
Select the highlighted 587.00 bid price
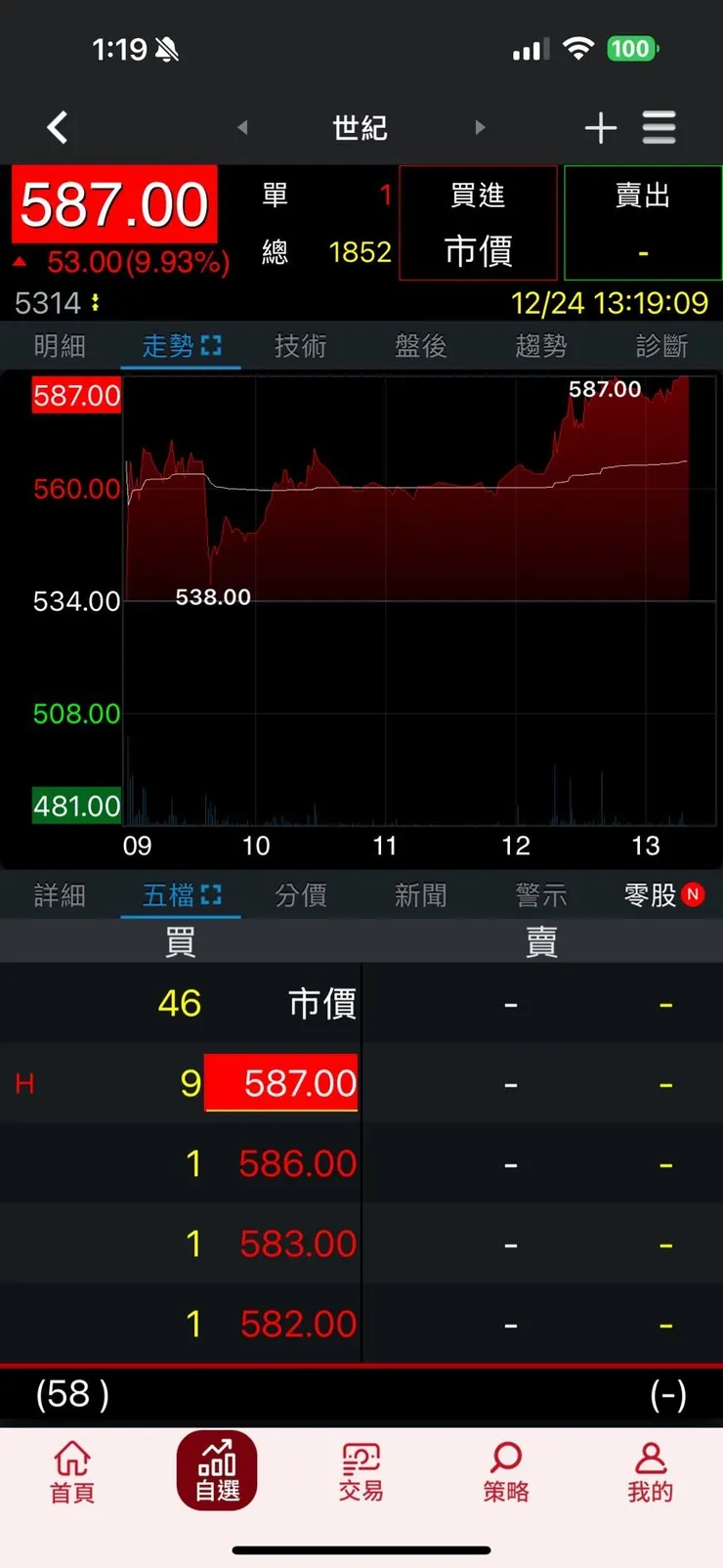click(x=281, y=1083)
